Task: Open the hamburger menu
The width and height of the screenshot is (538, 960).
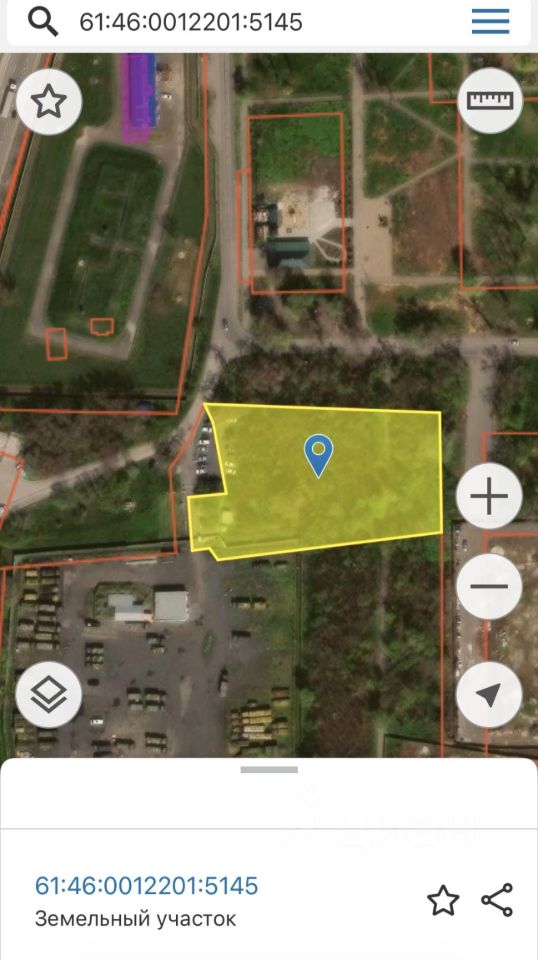Action: (x=490, y=21)
